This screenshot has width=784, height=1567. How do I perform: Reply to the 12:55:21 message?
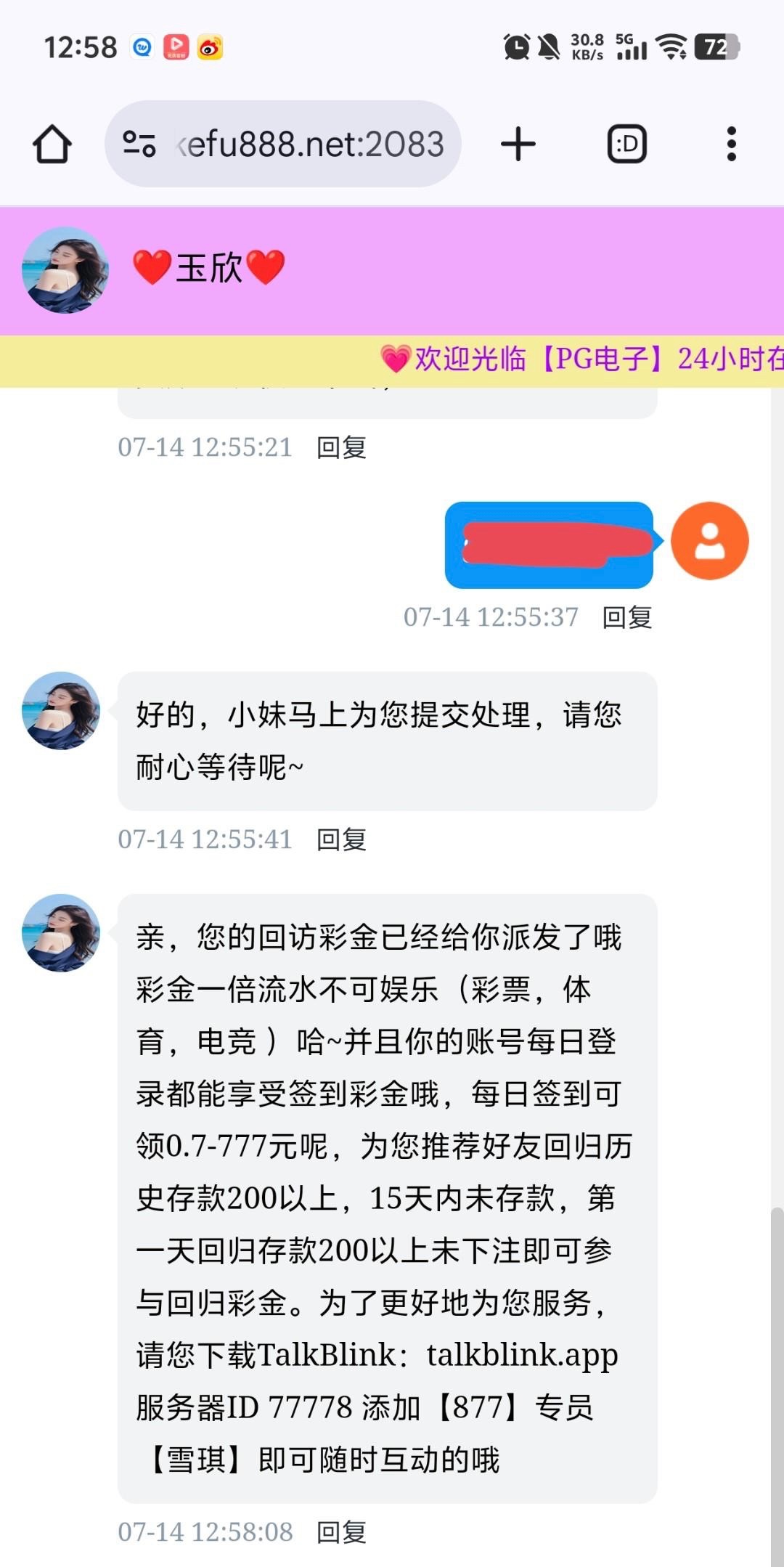coord(341,447)
